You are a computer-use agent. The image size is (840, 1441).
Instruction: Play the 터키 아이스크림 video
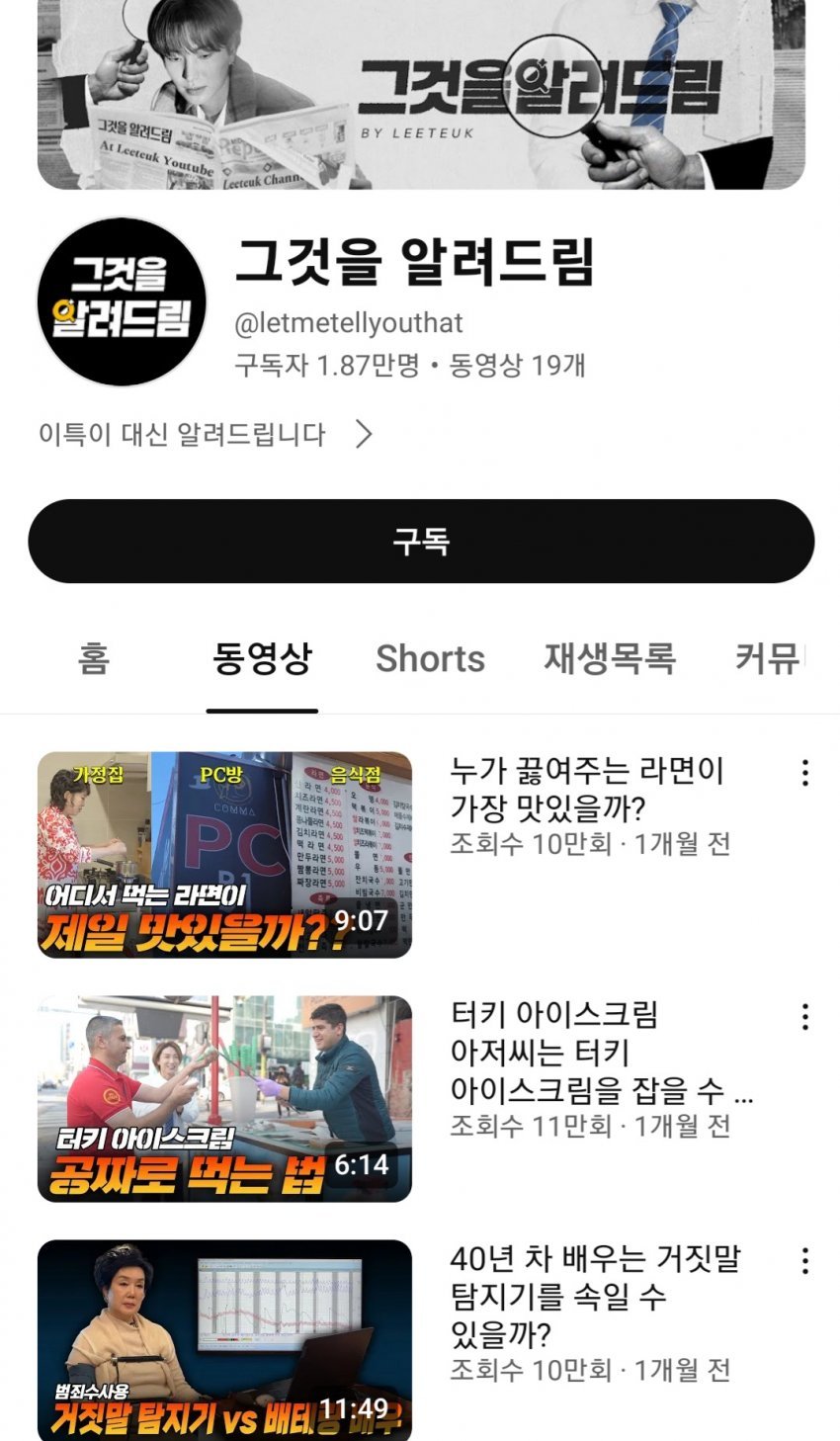[224, 1099]
